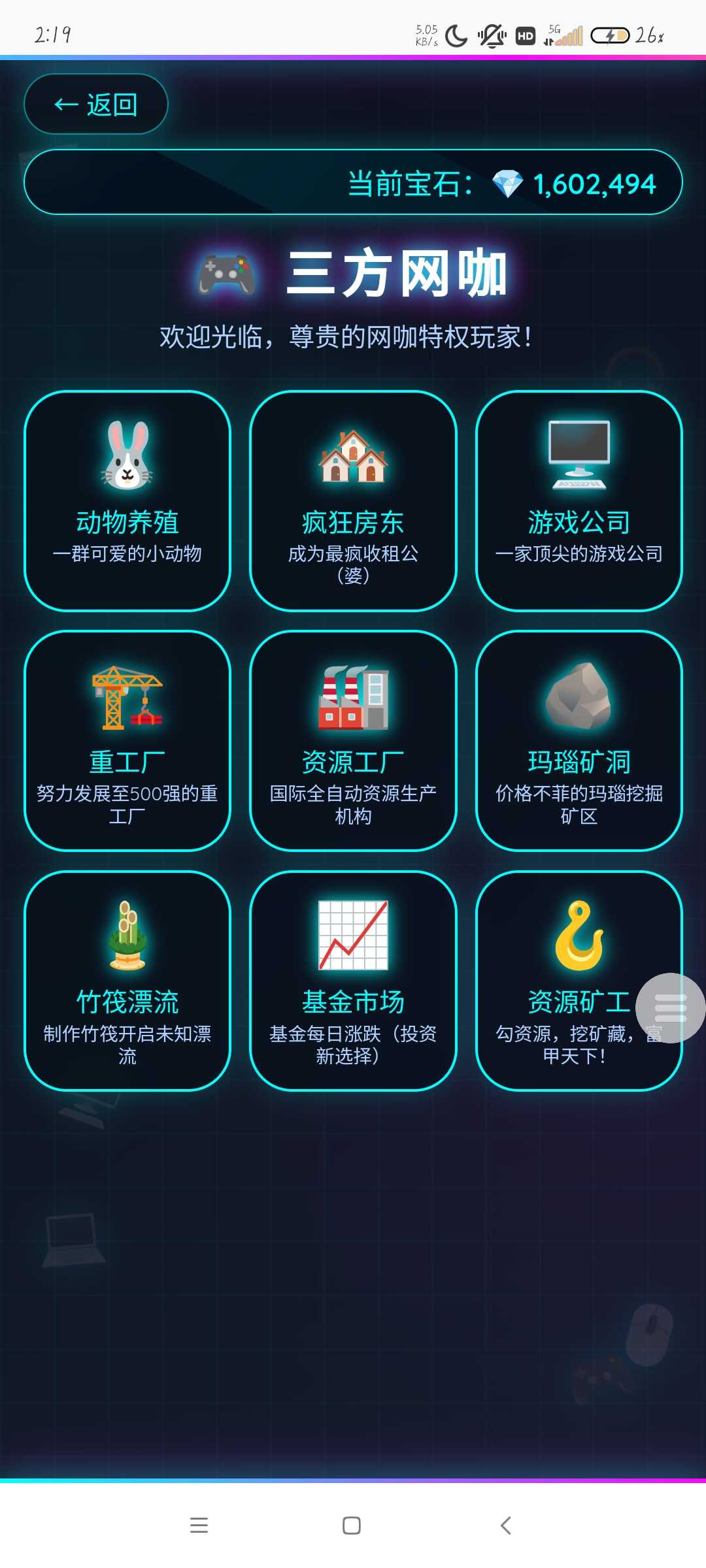Select the 游戏公司 card
The height and width of the screenshot is (1568, 706).
579,501
